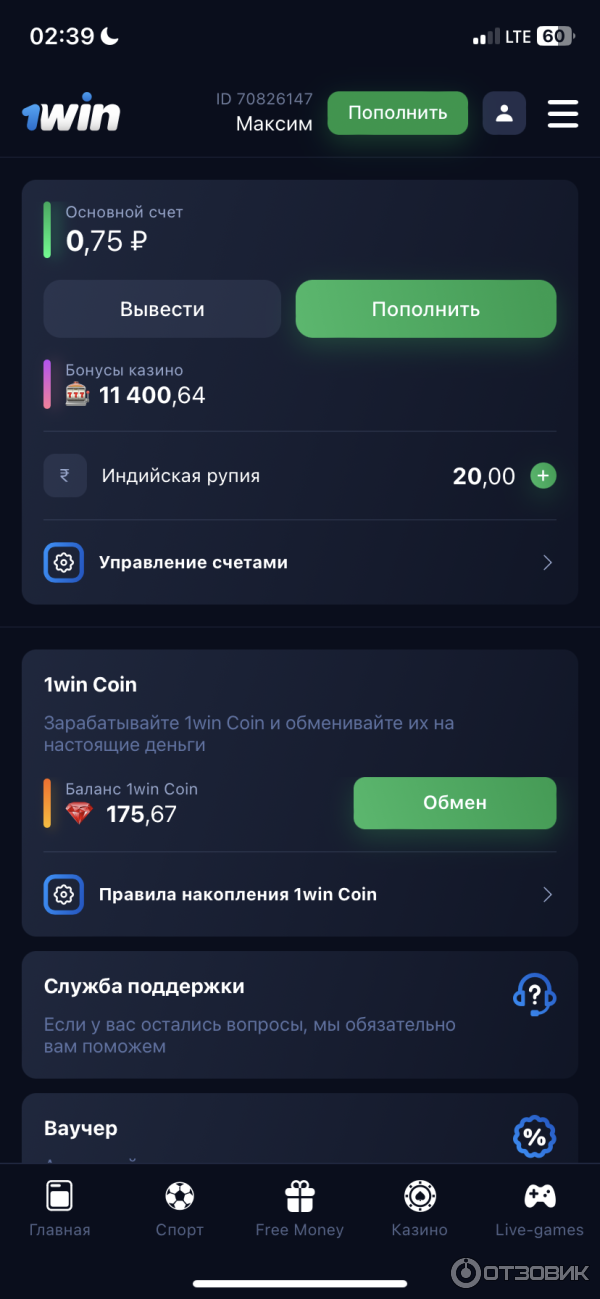Open the hamburger menu
This screenshot has height=1299, width=600.
pos(563,113)
